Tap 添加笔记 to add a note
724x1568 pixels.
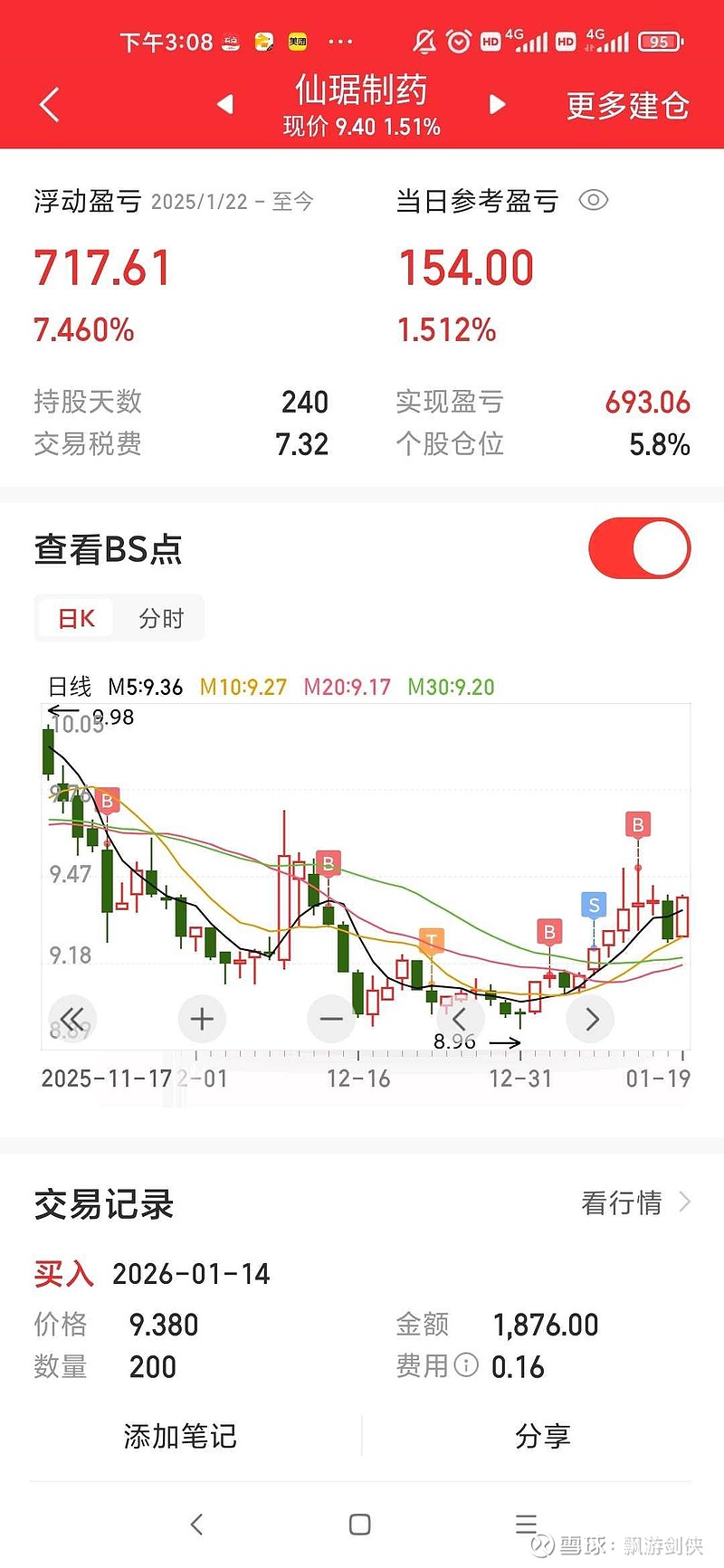(x=180, y=1436)
